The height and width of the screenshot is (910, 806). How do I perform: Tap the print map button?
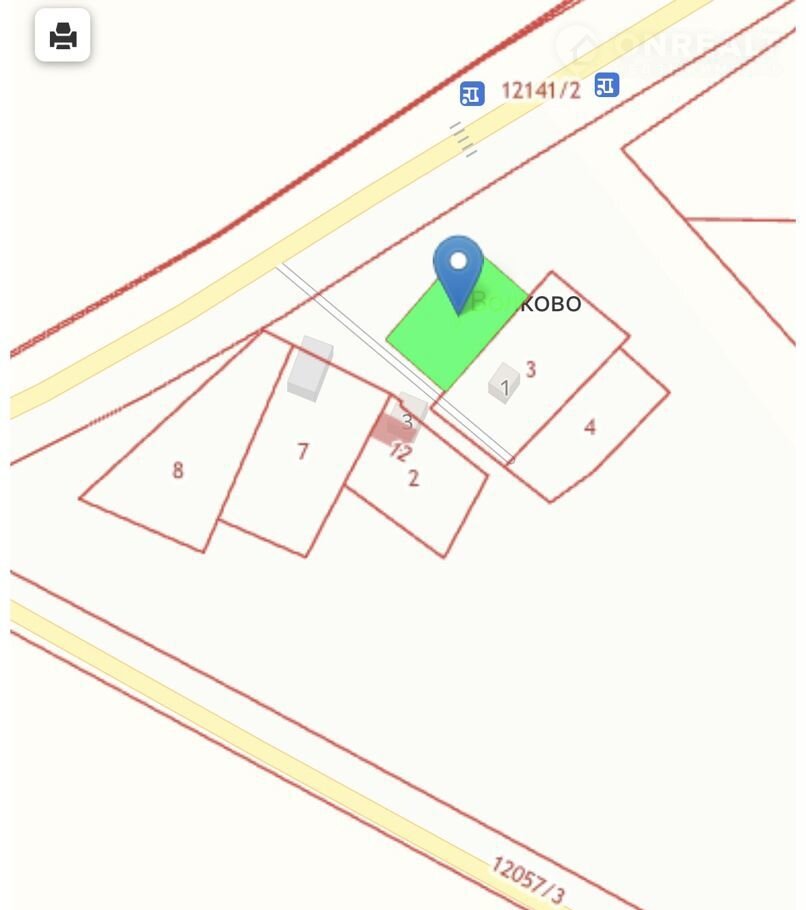pyautogui.click(x=63, y=36)
